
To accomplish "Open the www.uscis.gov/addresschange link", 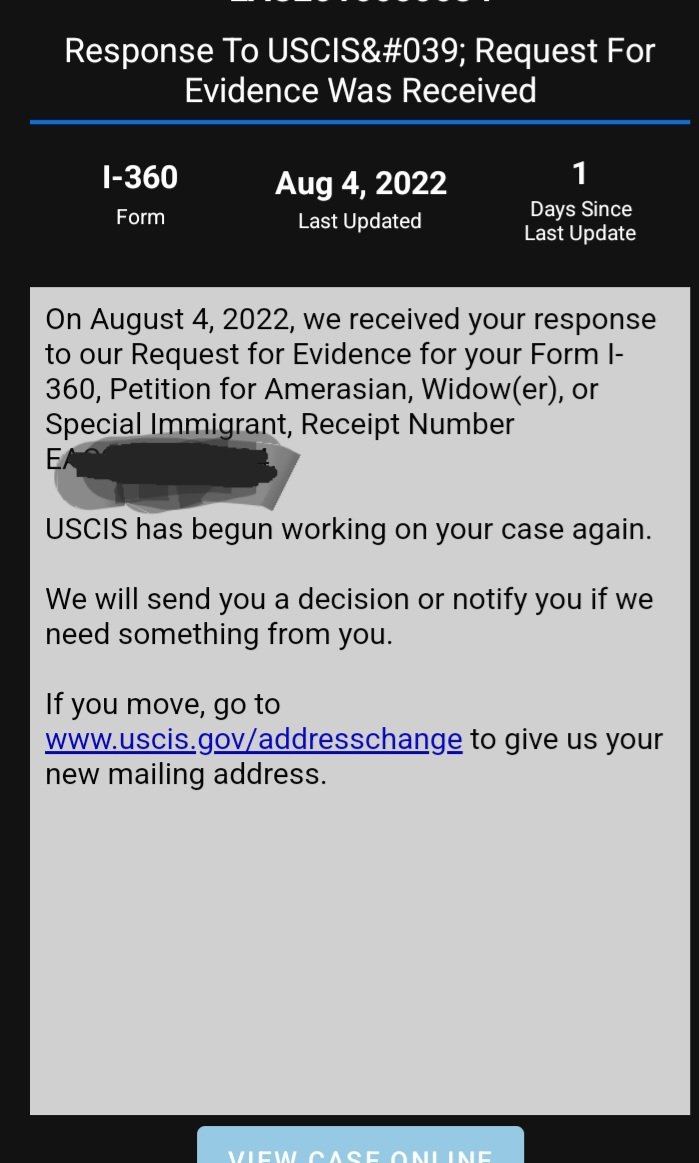I will point(254,739).
